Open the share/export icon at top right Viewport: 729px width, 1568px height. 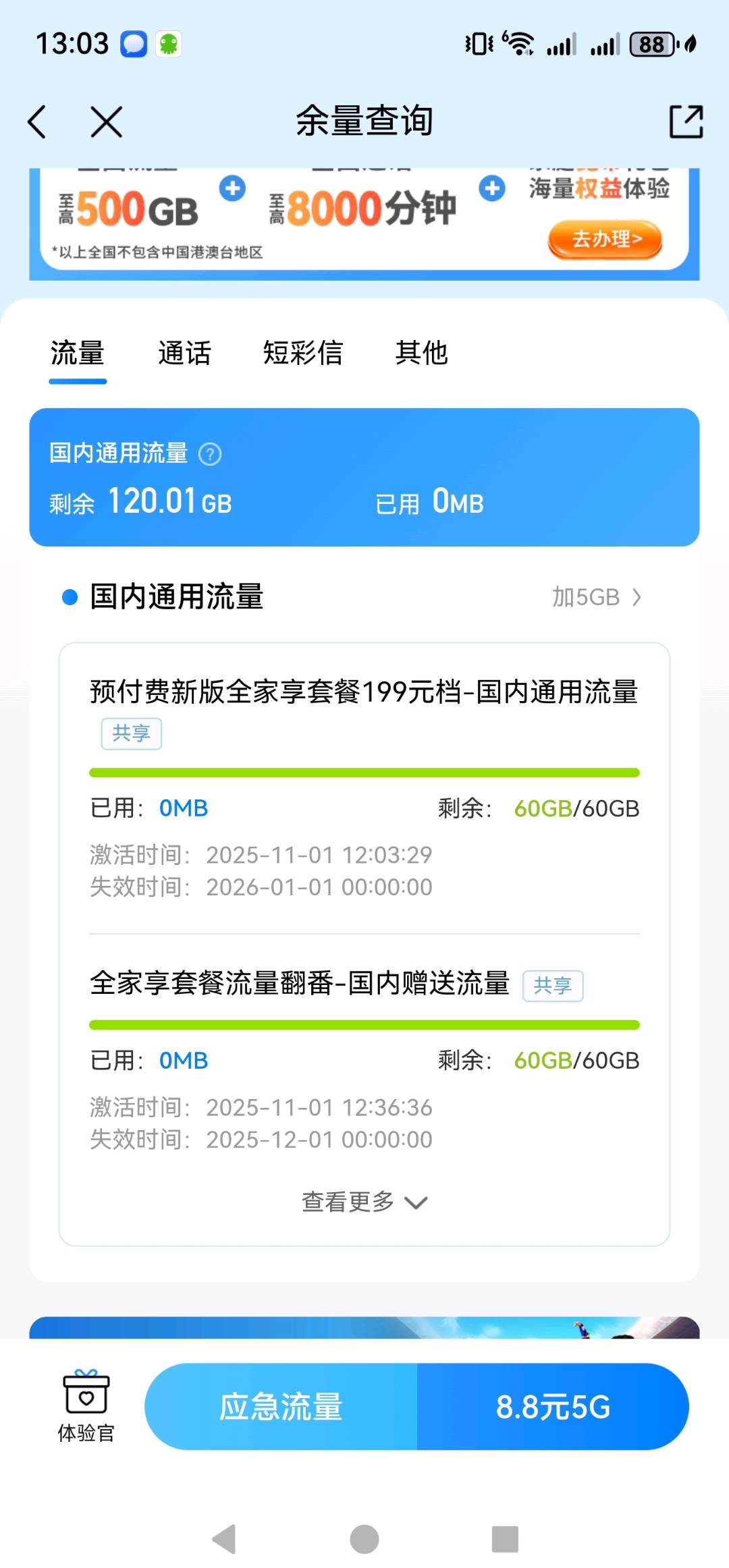[x=686, y=121]
